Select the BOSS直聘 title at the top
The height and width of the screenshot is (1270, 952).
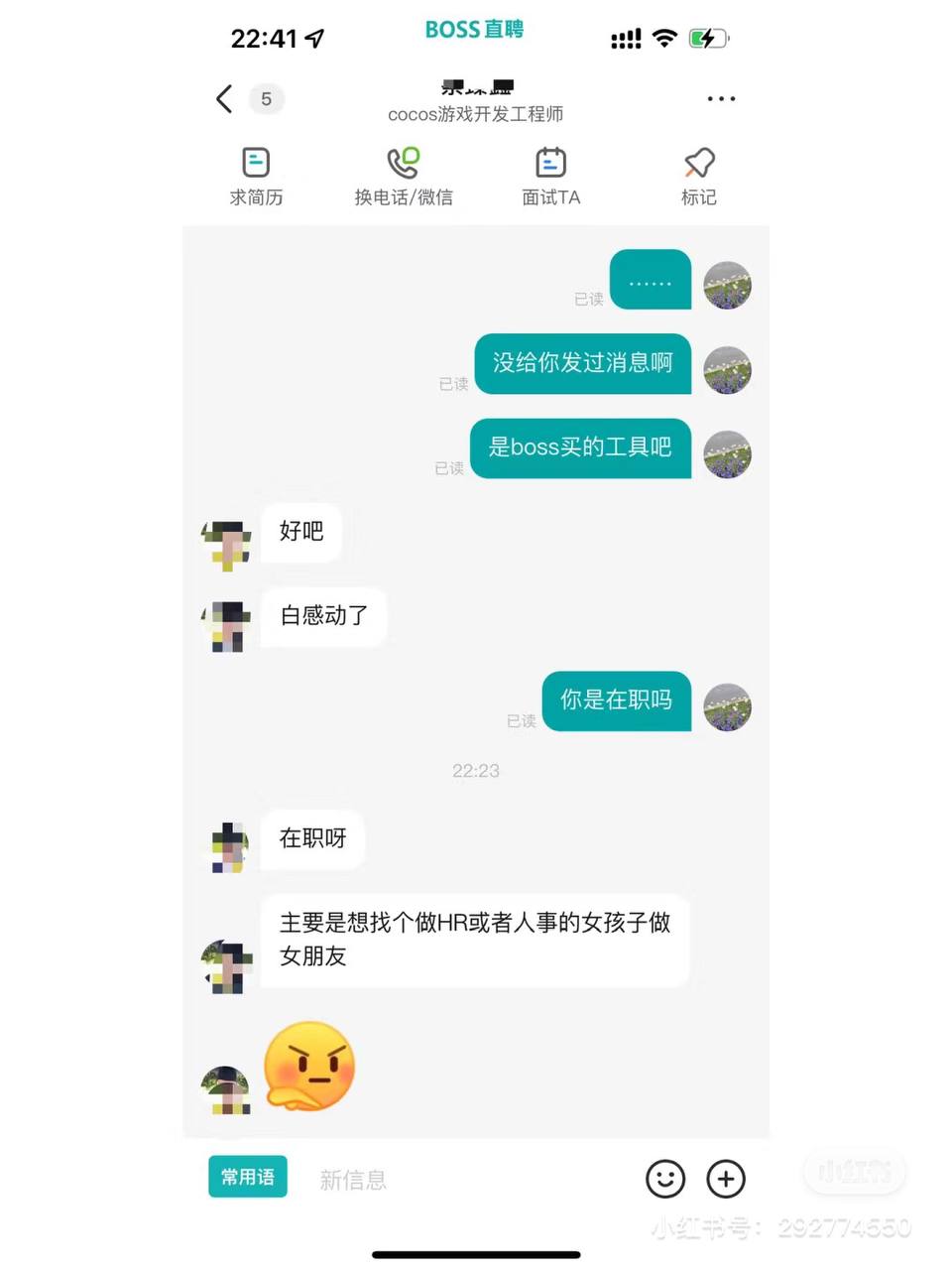pos(474,30)
